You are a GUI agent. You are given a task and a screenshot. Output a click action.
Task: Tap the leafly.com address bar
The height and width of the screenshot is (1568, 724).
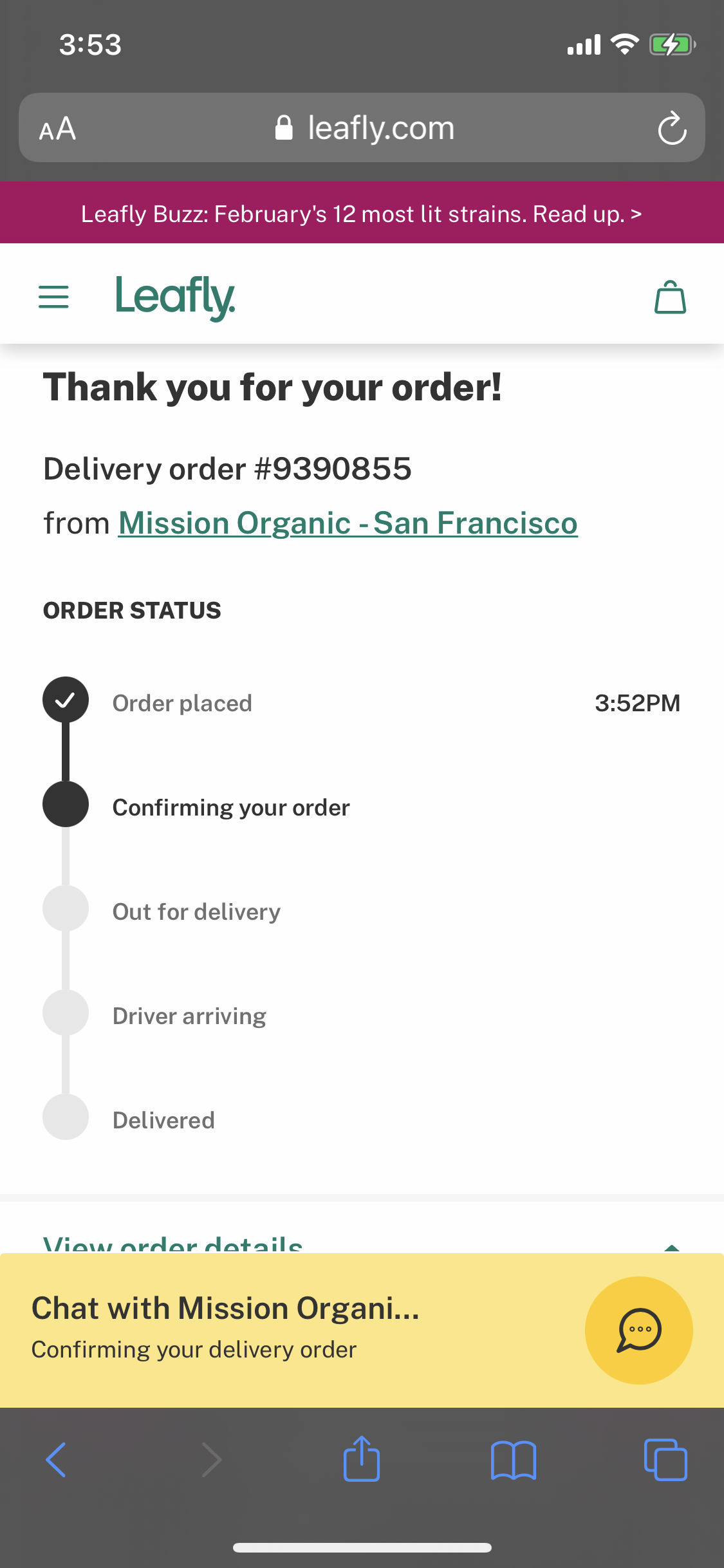(x=379, y=127)
